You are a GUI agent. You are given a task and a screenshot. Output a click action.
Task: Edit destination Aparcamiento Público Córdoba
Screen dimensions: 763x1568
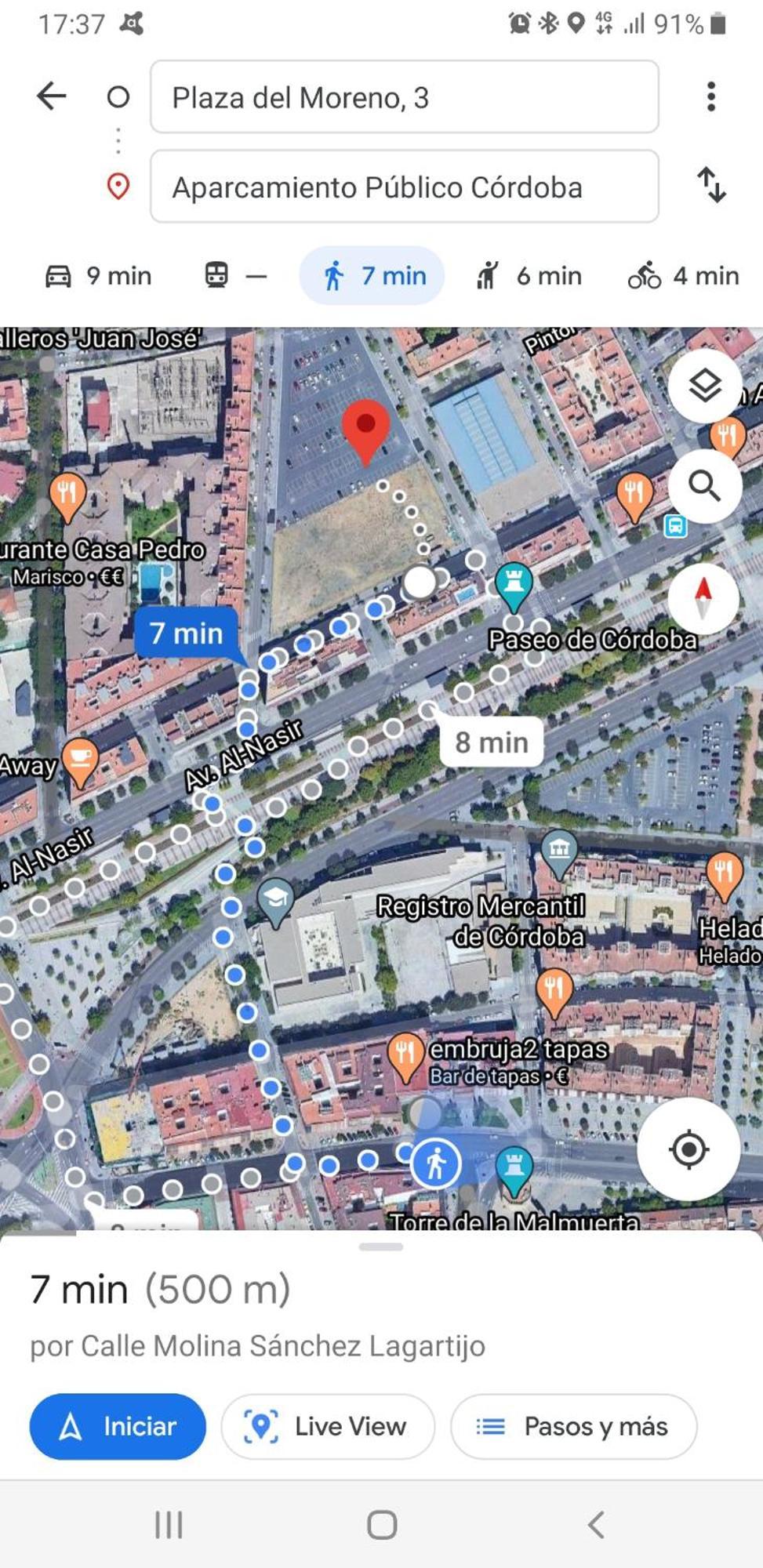(404, 187)
